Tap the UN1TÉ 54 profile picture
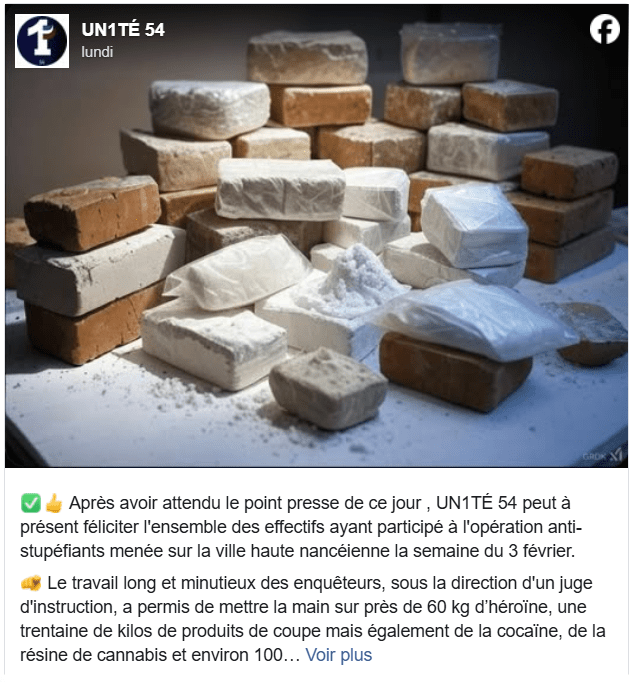This screenshot has height=682, width=632. click(42, 41)
